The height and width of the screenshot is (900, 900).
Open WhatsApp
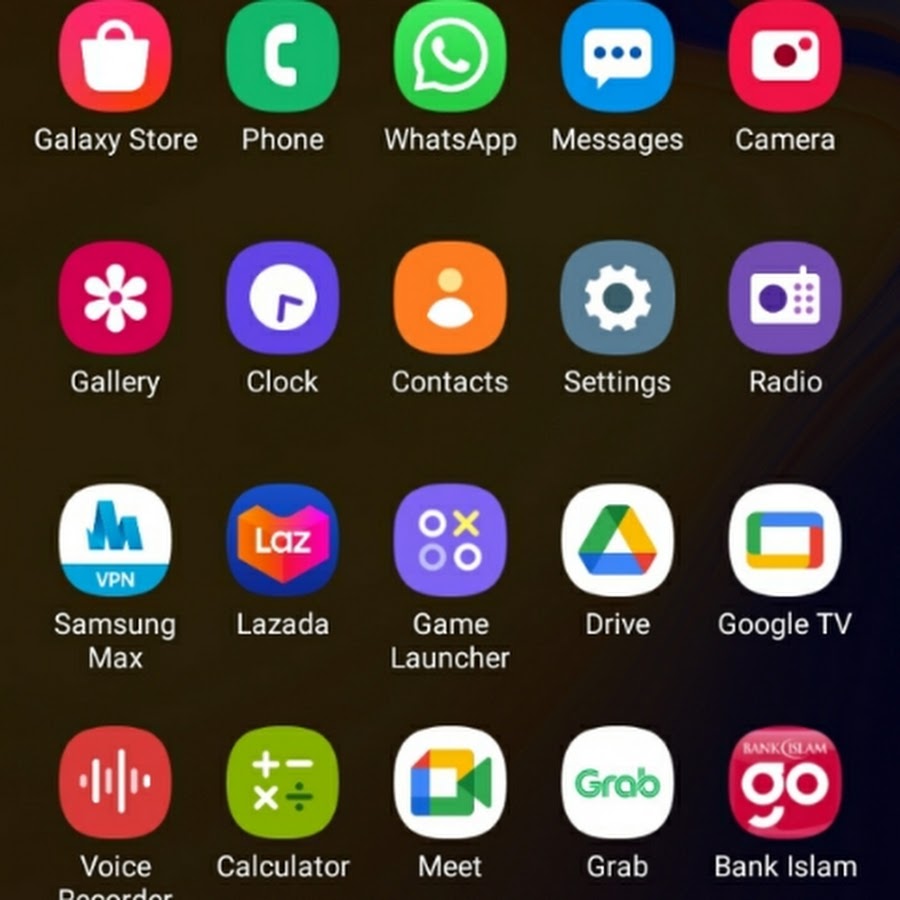pyautogui.click(x=450, y=56)
